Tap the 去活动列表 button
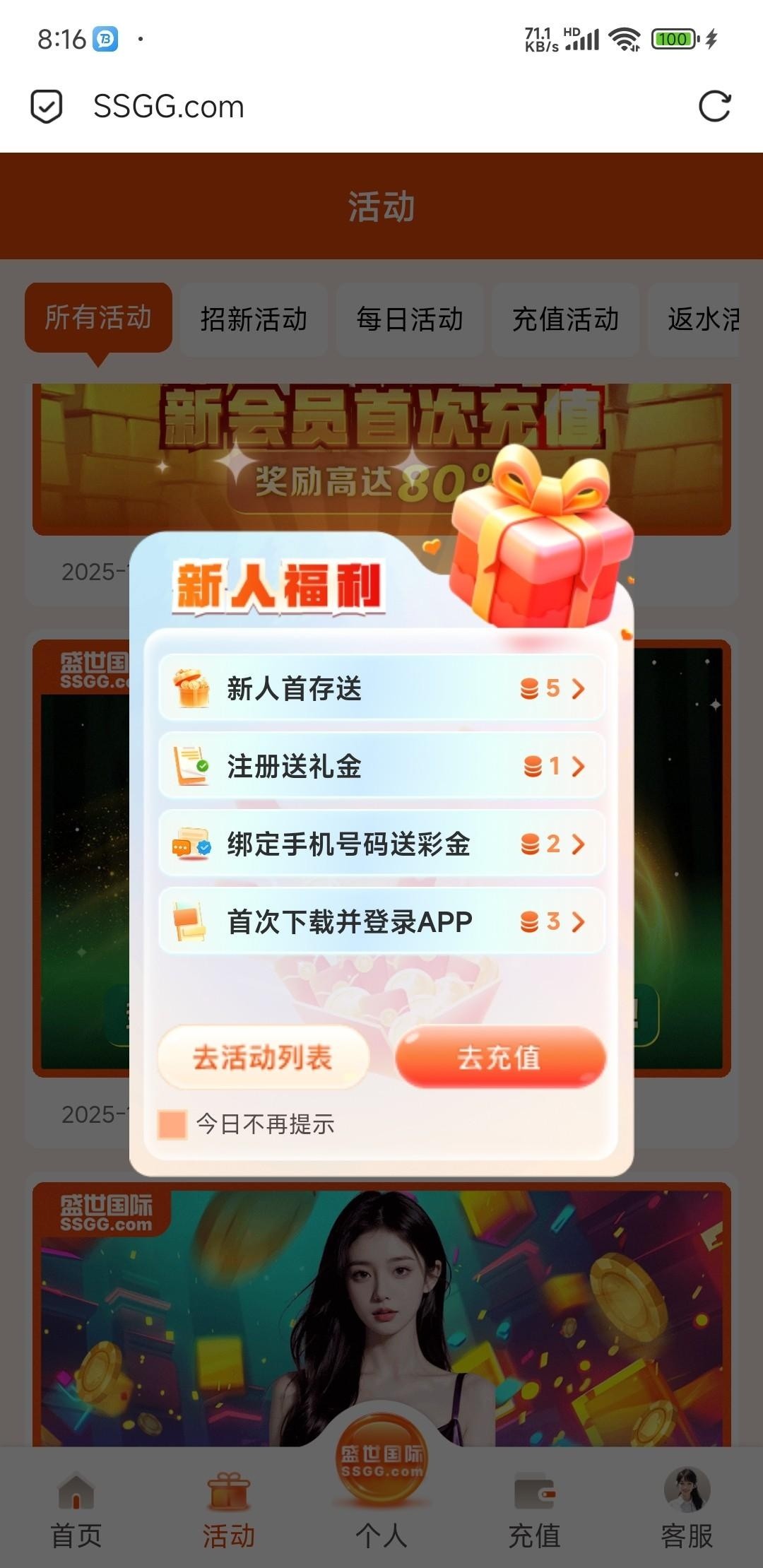This screenshot has height=1568, width=763. (263, 1058)
